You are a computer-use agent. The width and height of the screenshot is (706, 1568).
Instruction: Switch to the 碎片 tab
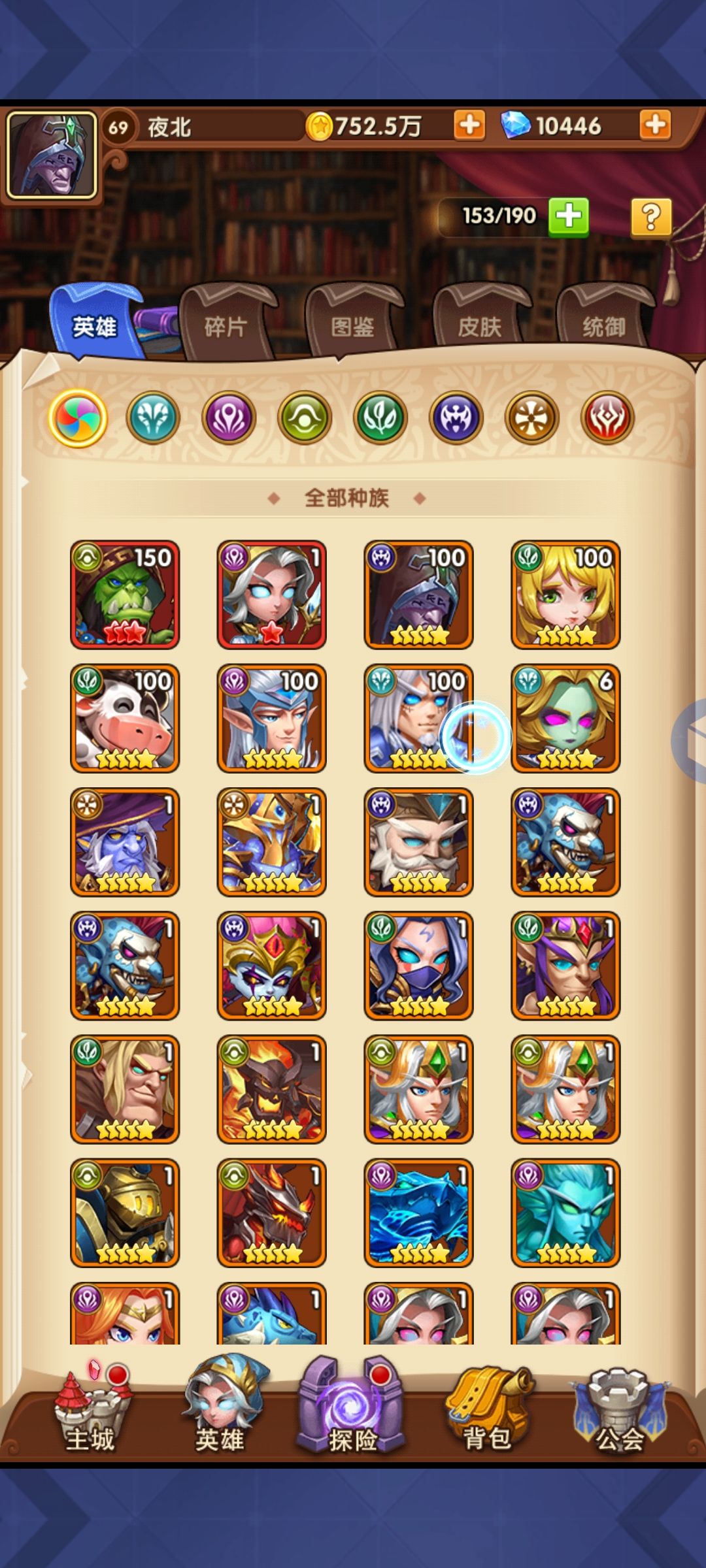coord(226,325)
